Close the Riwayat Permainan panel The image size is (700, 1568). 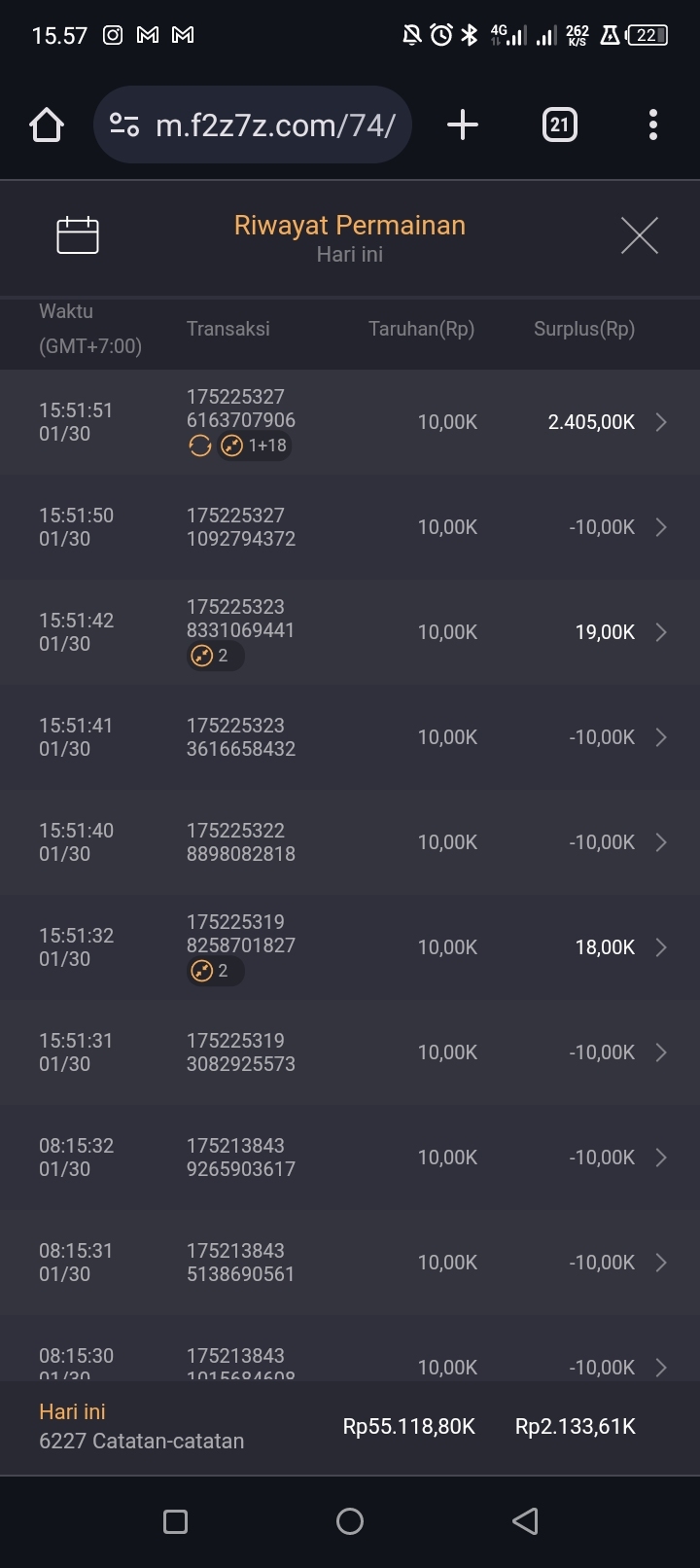pyautogui.click(x=639, y=235)
